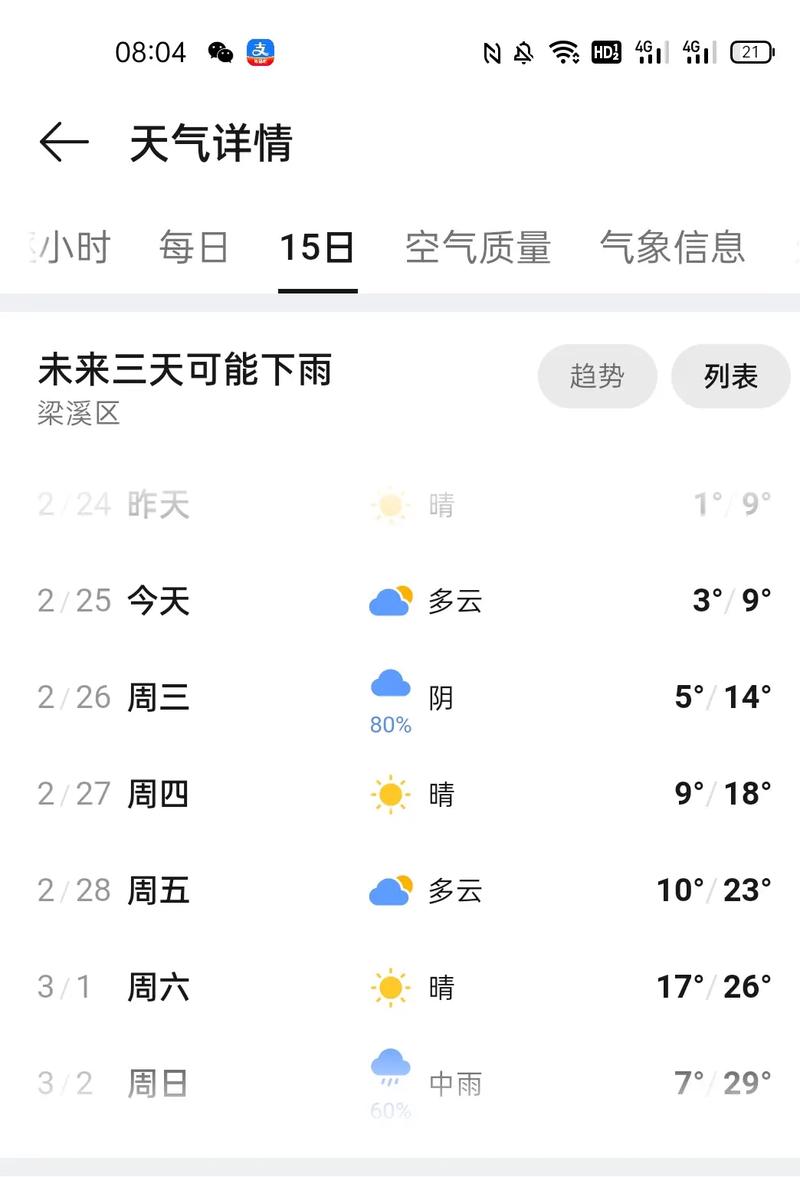Viewport: 800px width, 1177px height.
Task: Select the 每日 tab
Action: 194,247
